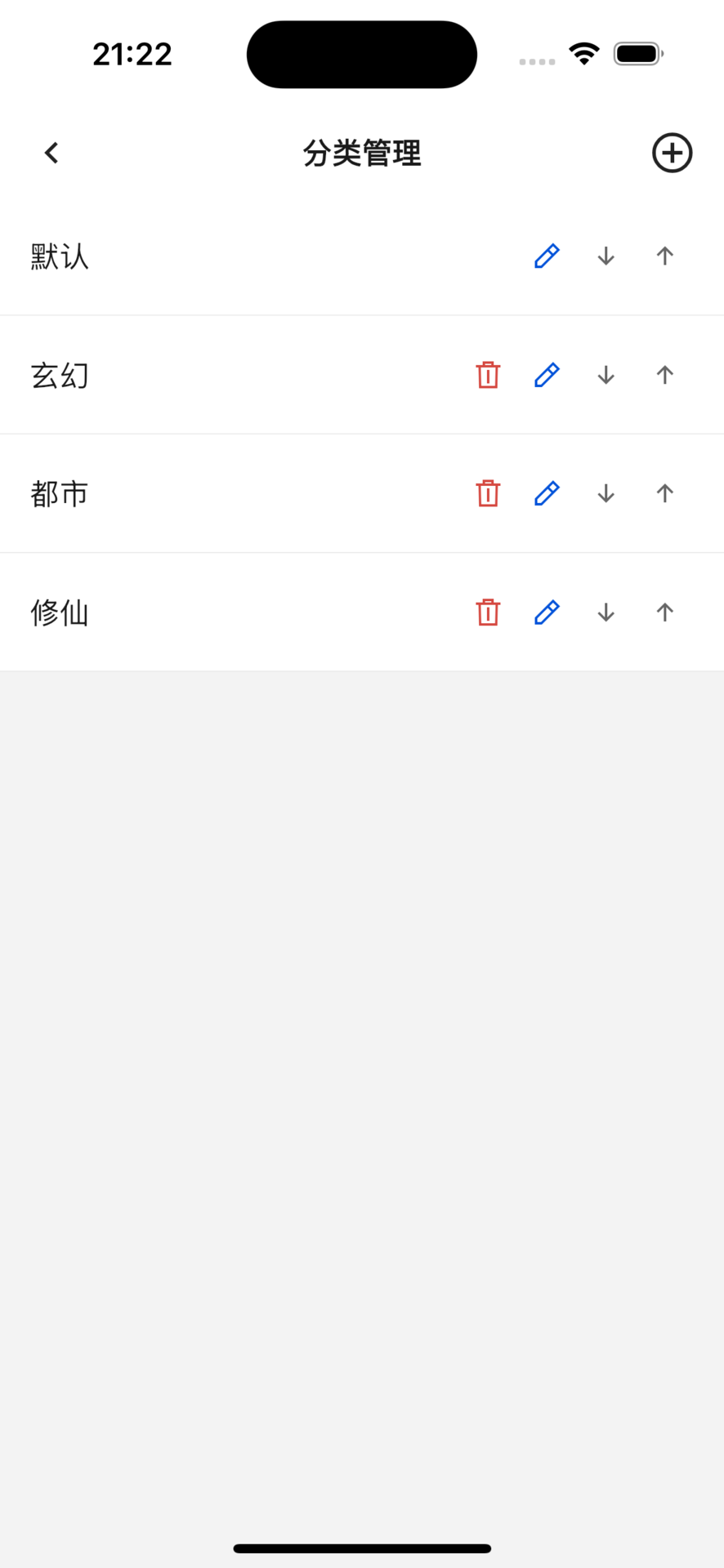Image resolution: width=724 pixels, height=1568 pixels.
Task: Delete the 玄幻 category
Action: (488, 375)
